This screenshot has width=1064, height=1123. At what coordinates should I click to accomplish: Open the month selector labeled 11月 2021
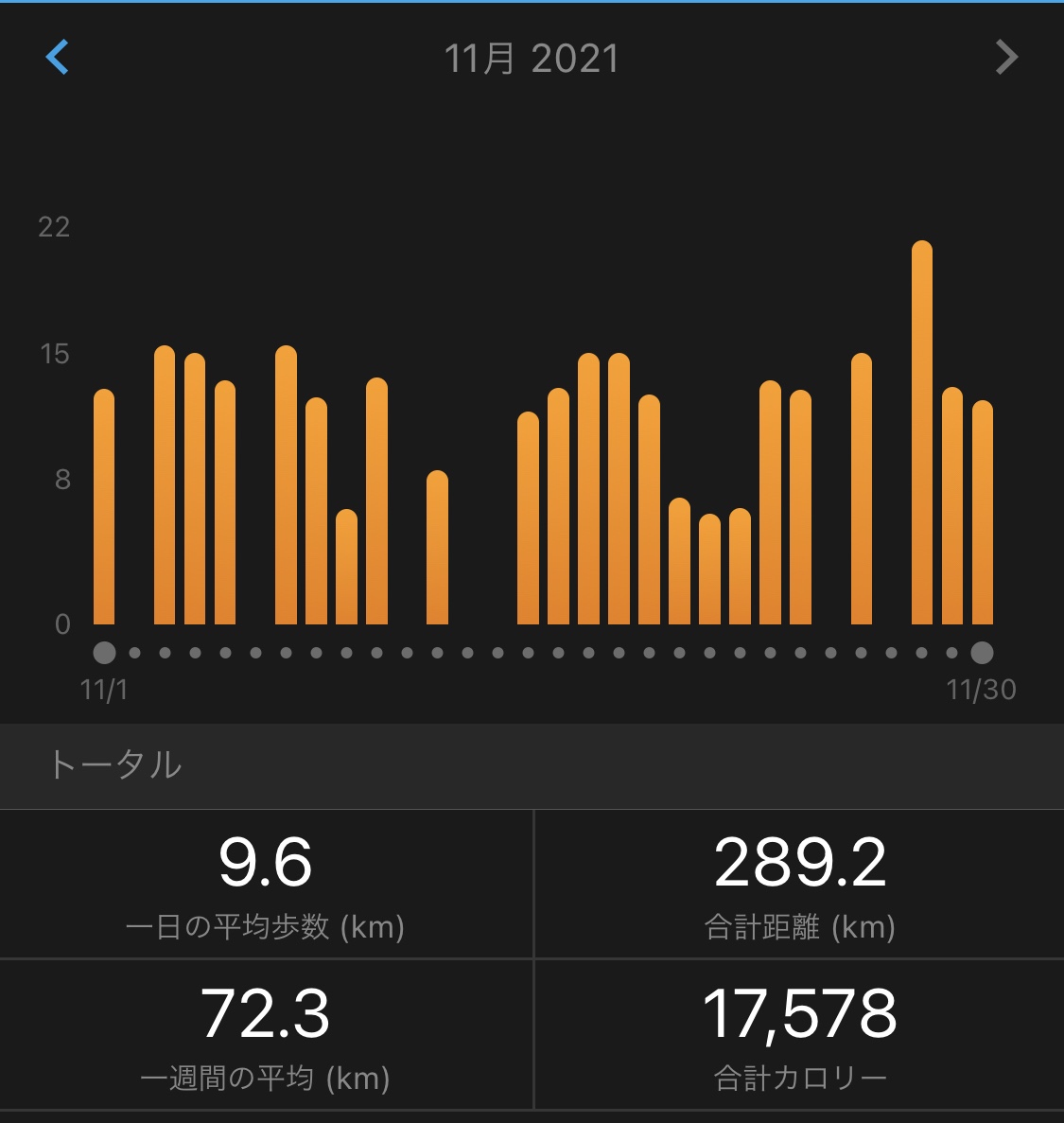(x=532, y=59)
